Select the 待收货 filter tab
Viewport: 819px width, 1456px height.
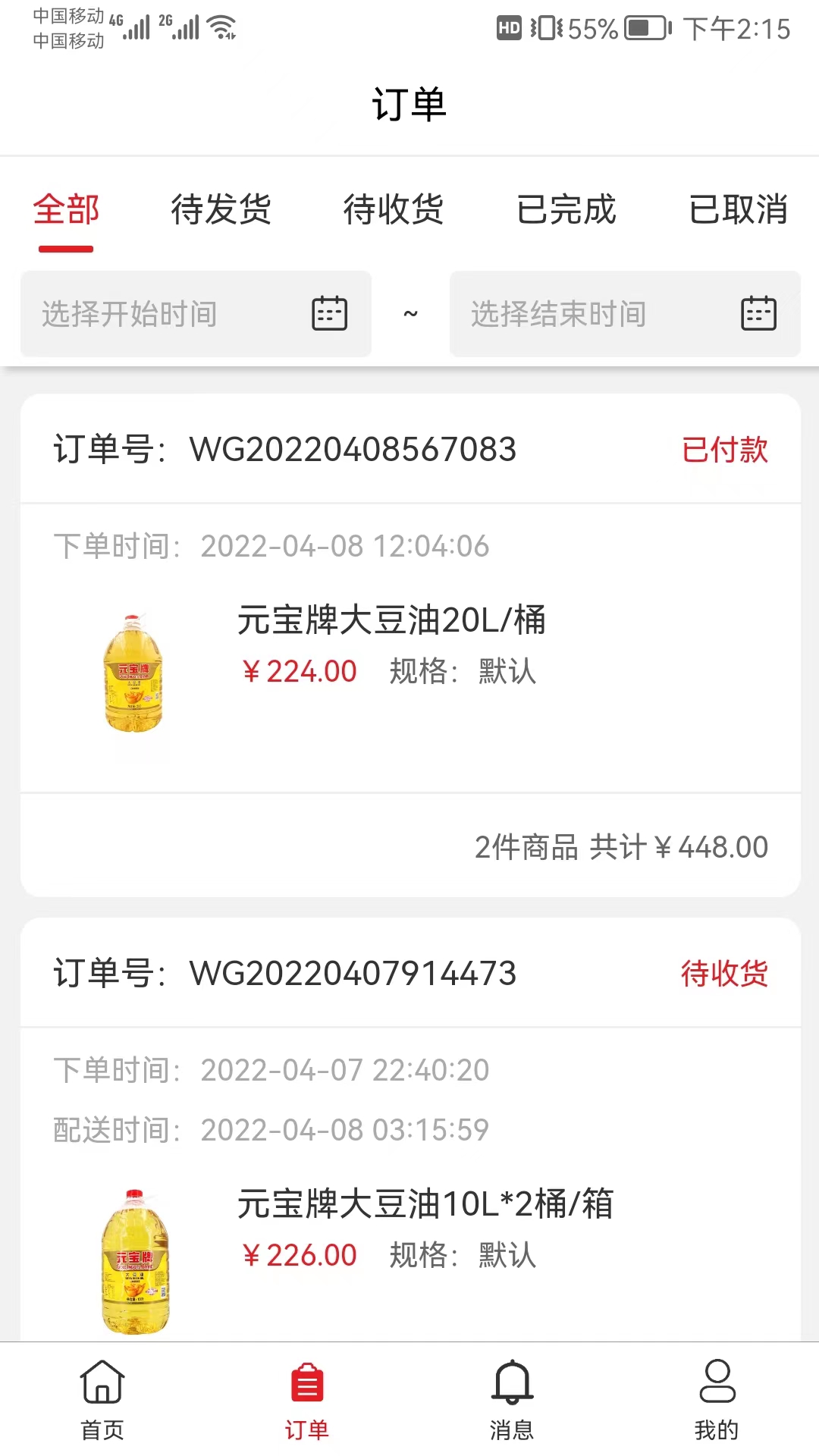tap(395, 211)
